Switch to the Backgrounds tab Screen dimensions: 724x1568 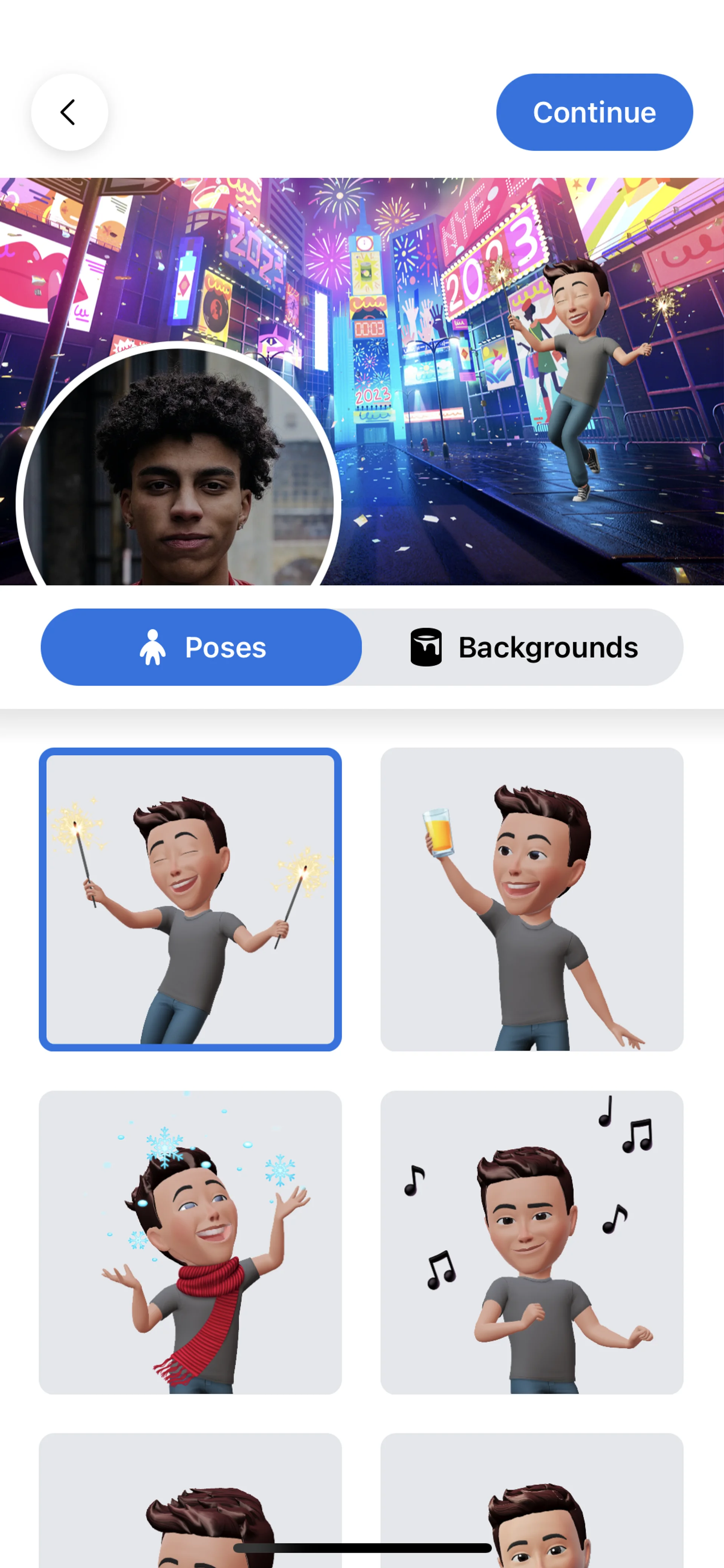pyautogui.click(x=523, y=647)
